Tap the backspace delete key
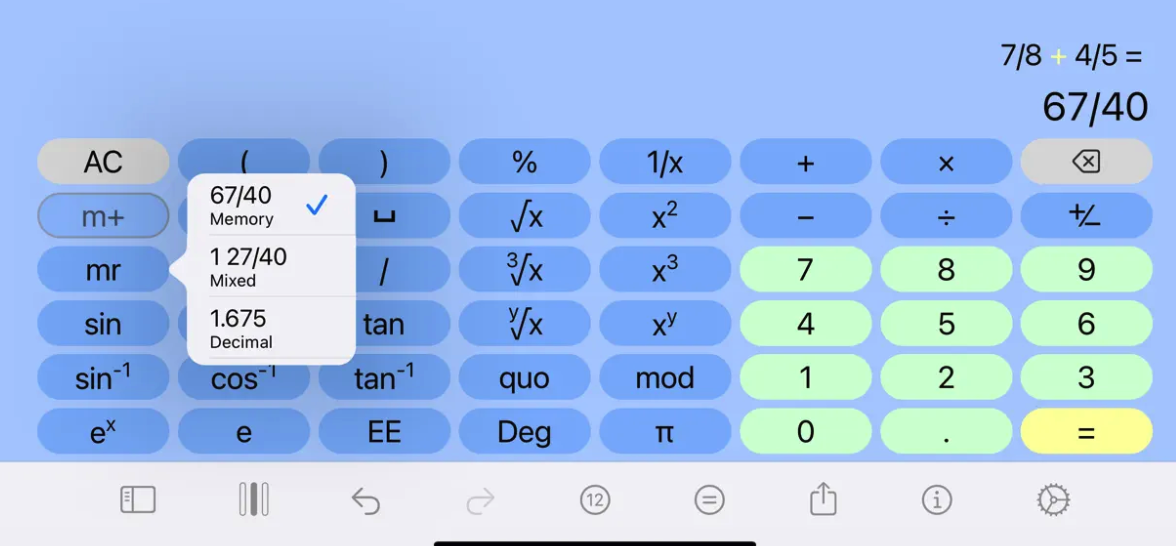Image resolution: width=1176 pixels, height=546 pixels. click(1086, 162)
